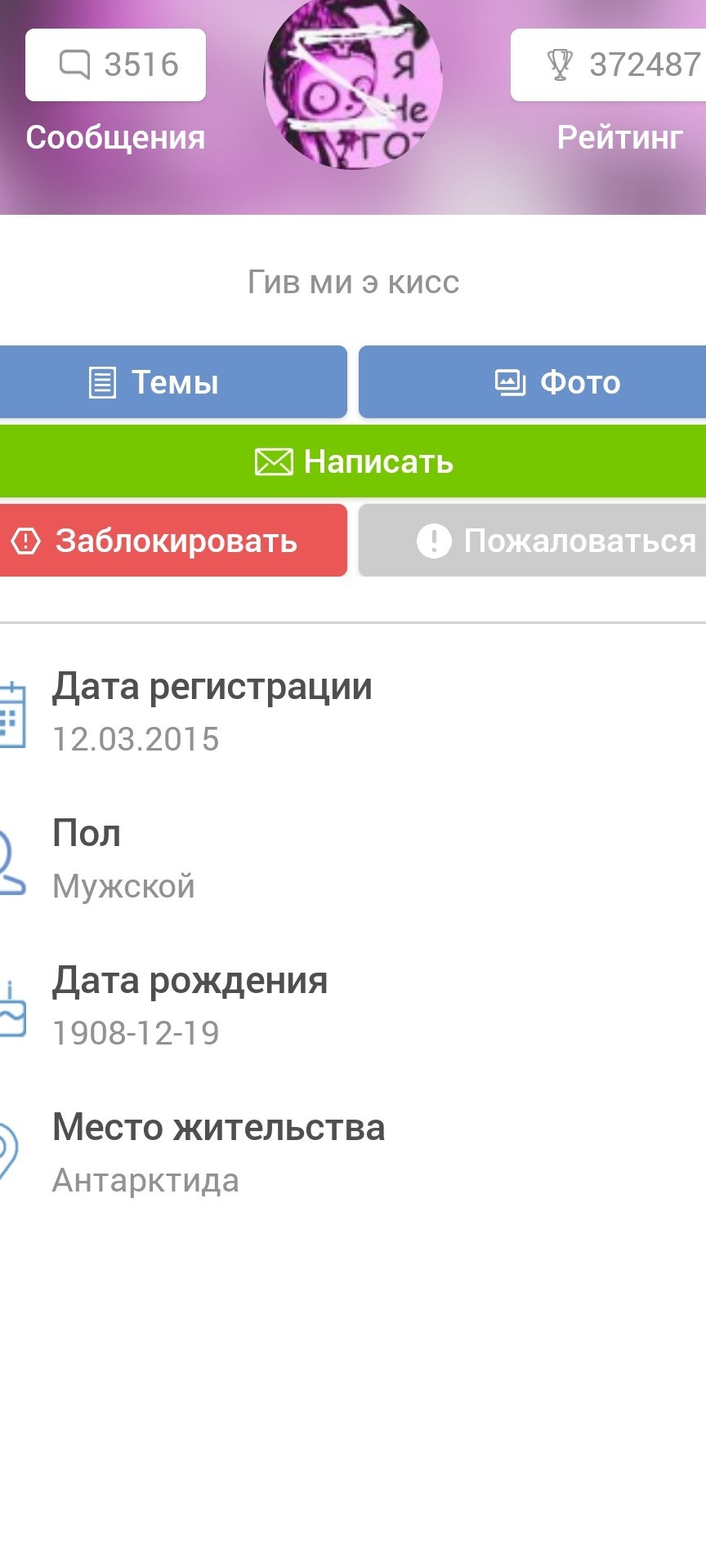
Task: Open the 3516 messages counter
Action: 115,65
